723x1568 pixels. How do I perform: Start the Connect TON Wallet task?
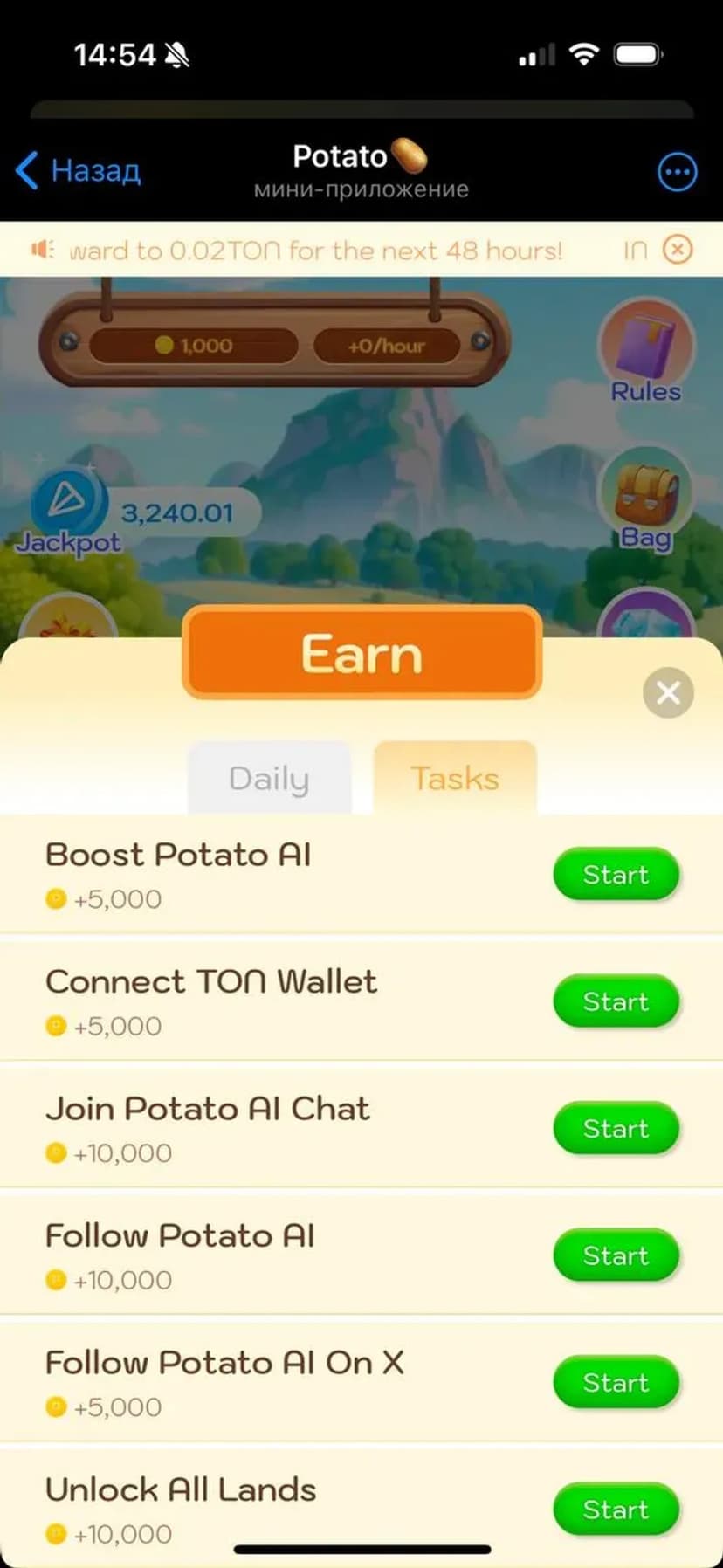pos(616,1001)
